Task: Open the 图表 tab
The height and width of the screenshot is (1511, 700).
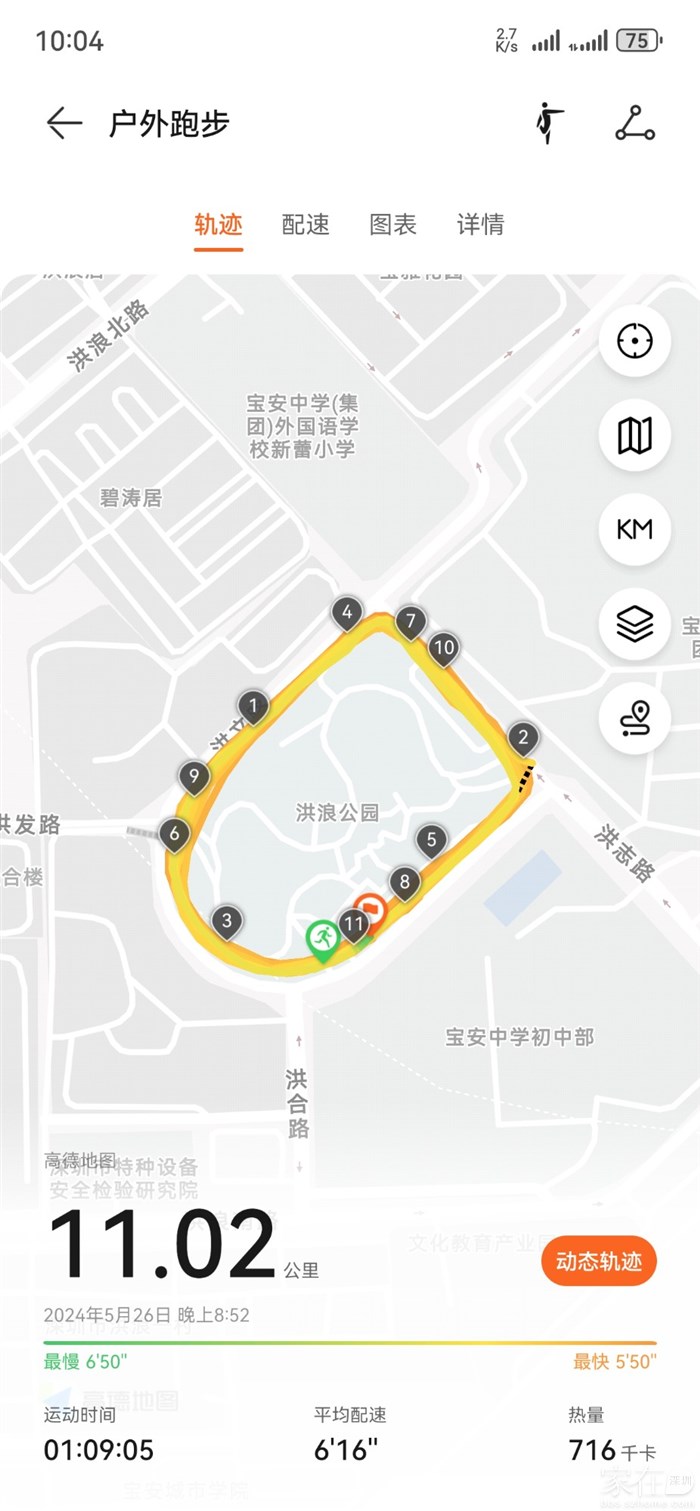Action: tap(393, 225)
